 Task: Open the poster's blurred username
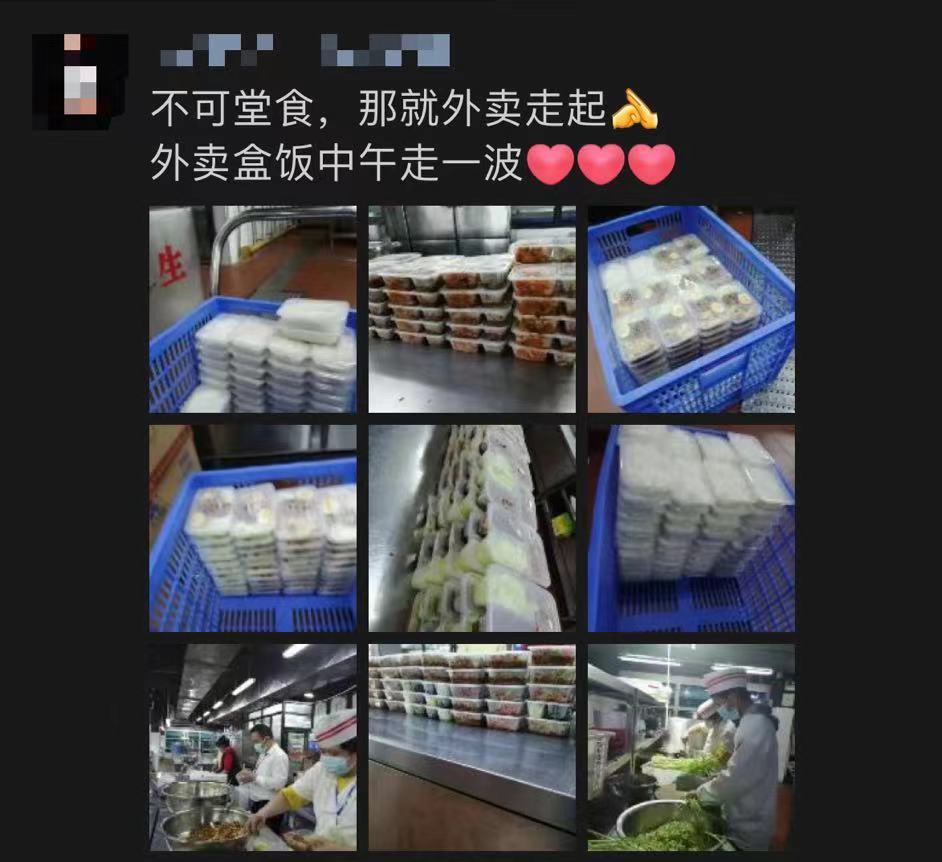point(300,49)
